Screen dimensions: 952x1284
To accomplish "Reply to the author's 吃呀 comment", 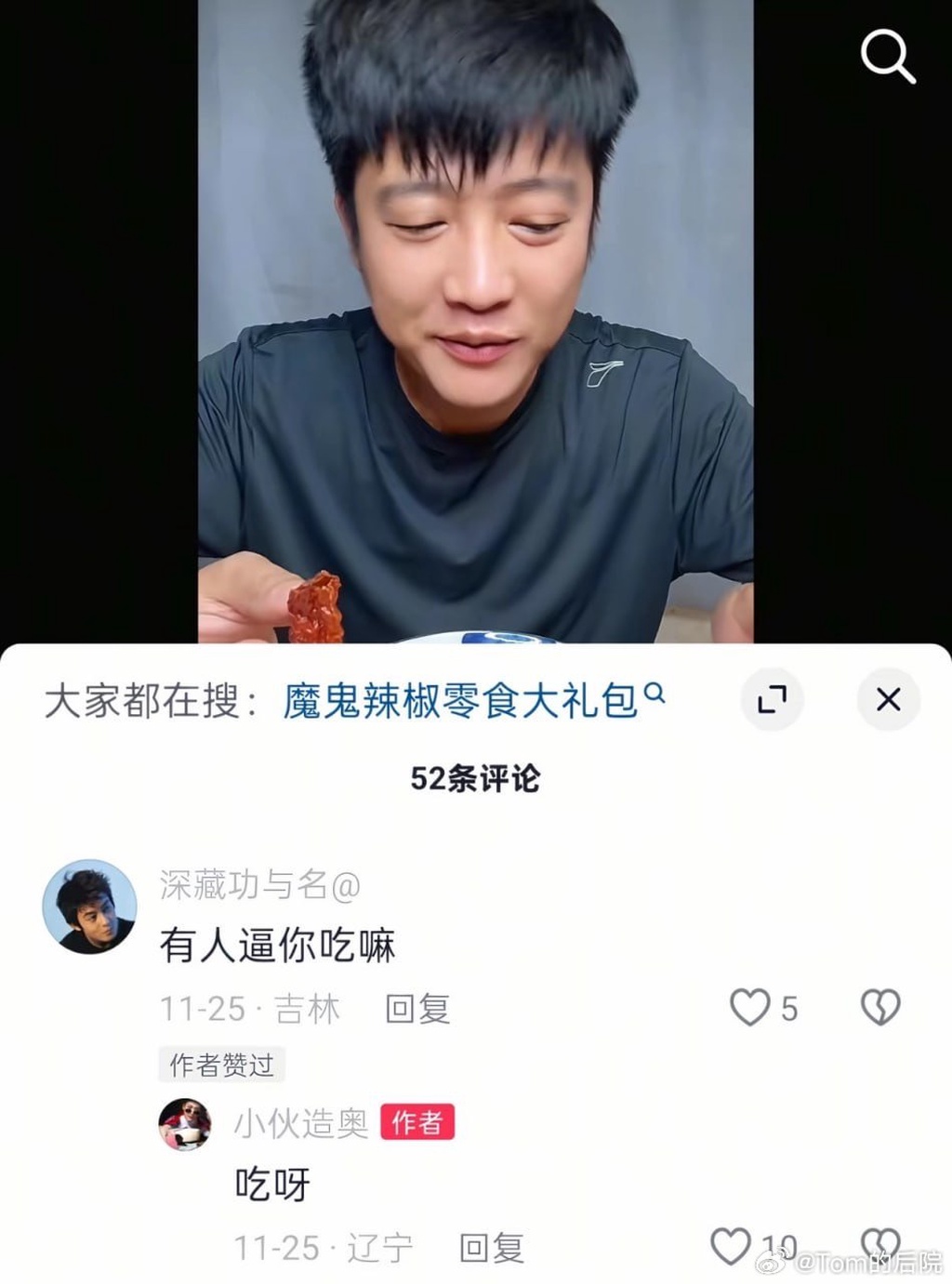I will point(492,1248).
